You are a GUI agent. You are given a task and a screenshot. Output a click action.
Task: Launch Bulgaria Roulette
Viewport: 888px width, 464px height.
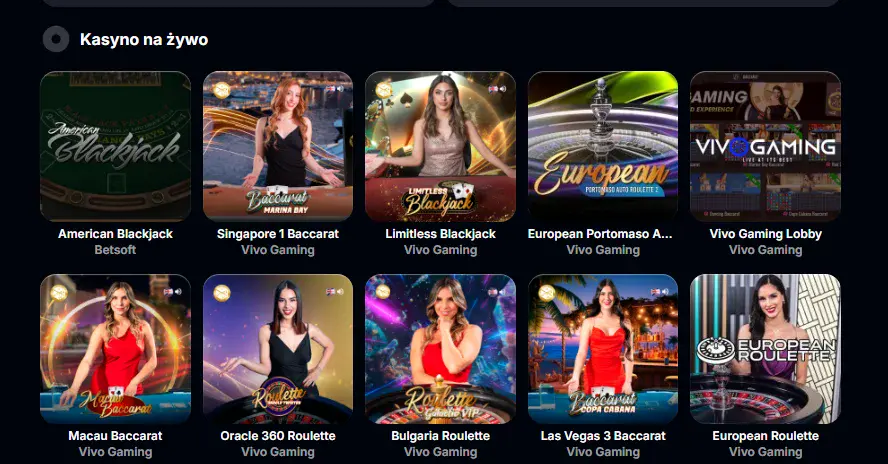(x=440, y=349)
